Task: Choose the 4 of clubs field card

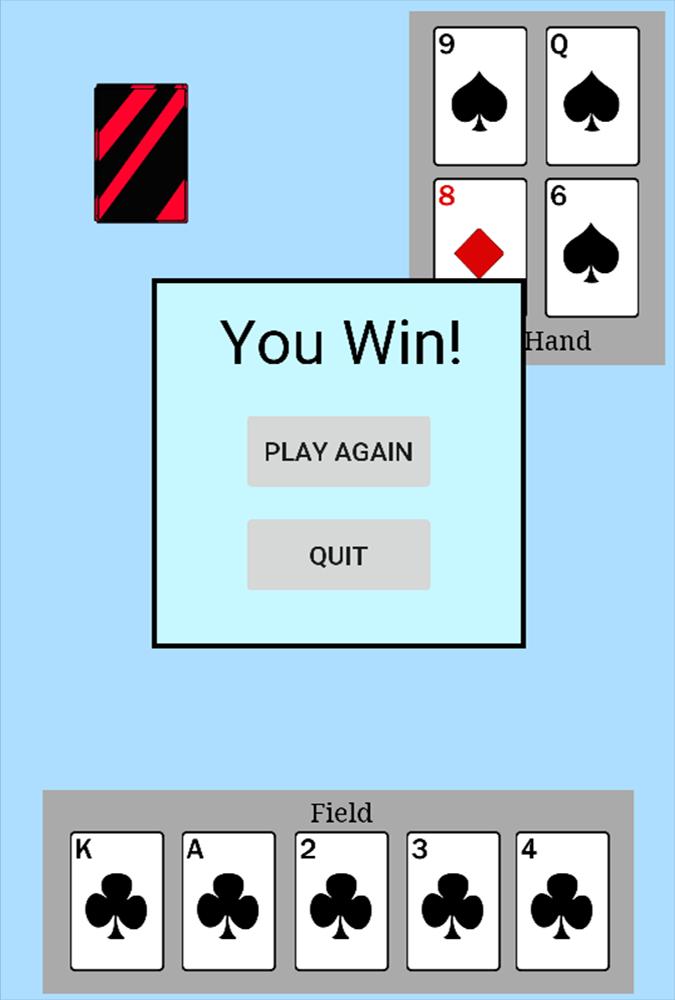Action: point(563,901)
